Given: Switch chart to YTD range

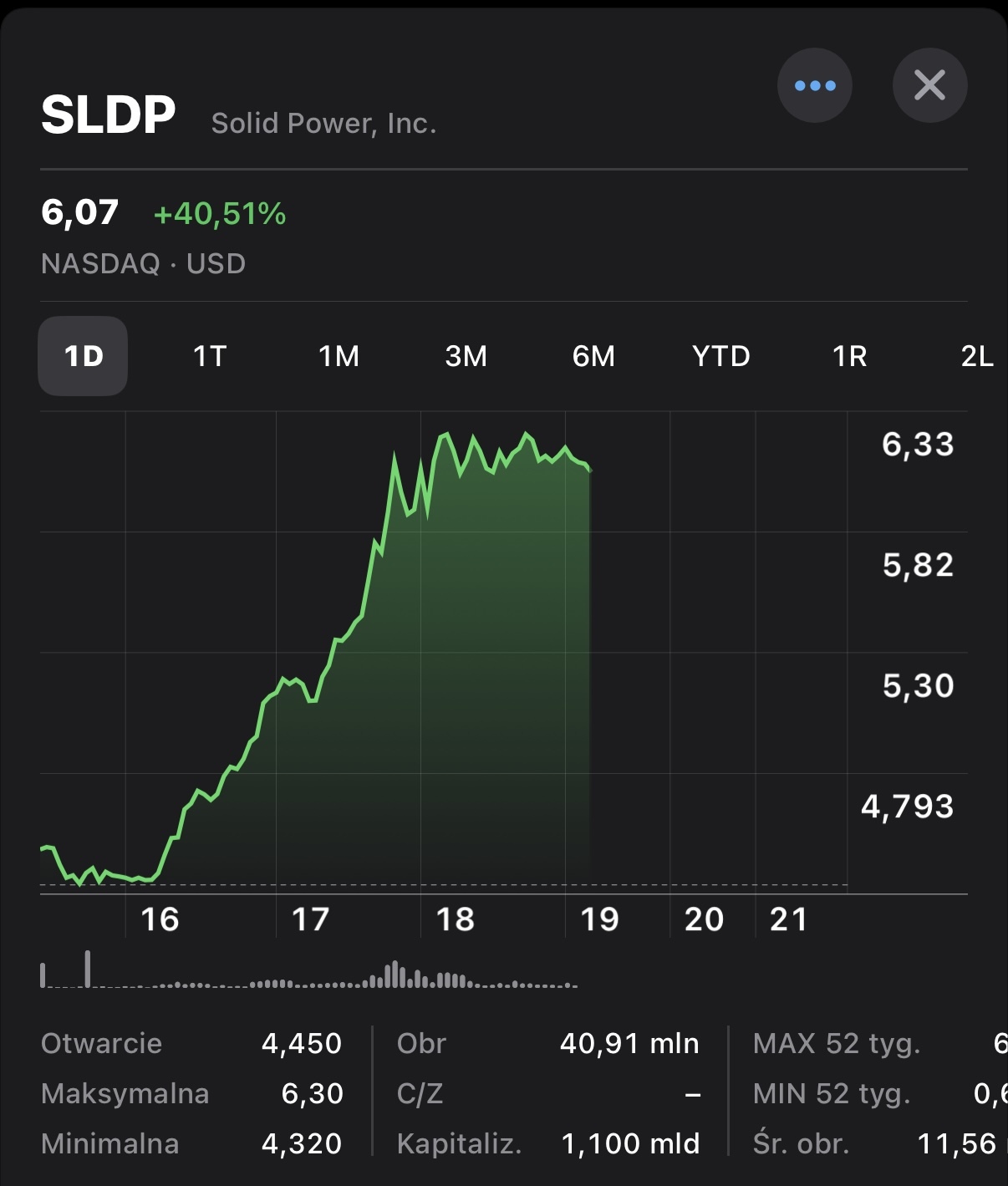Looking at the screenshot, I should tap(721, 356).
